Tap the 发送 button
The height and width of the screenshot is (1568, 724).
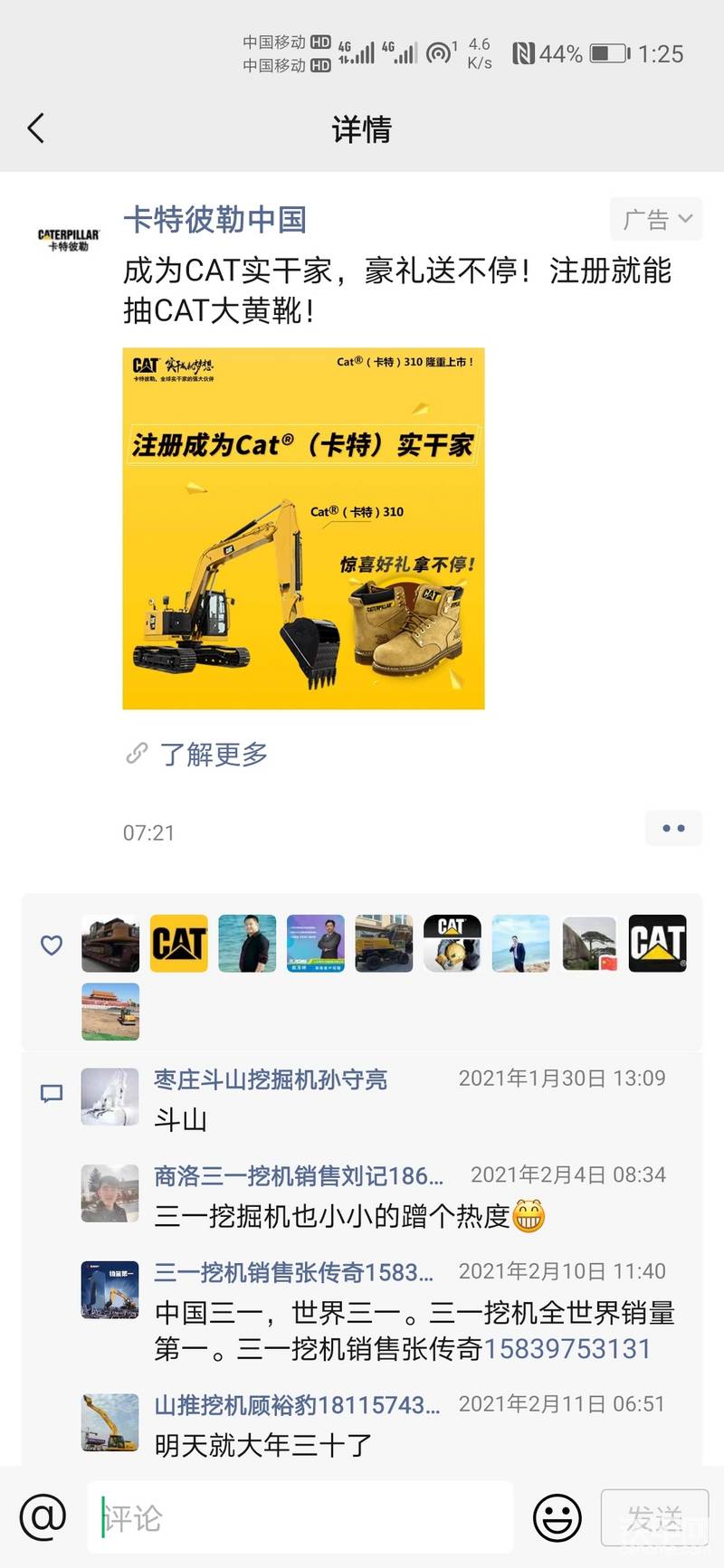click(654, 1517)
